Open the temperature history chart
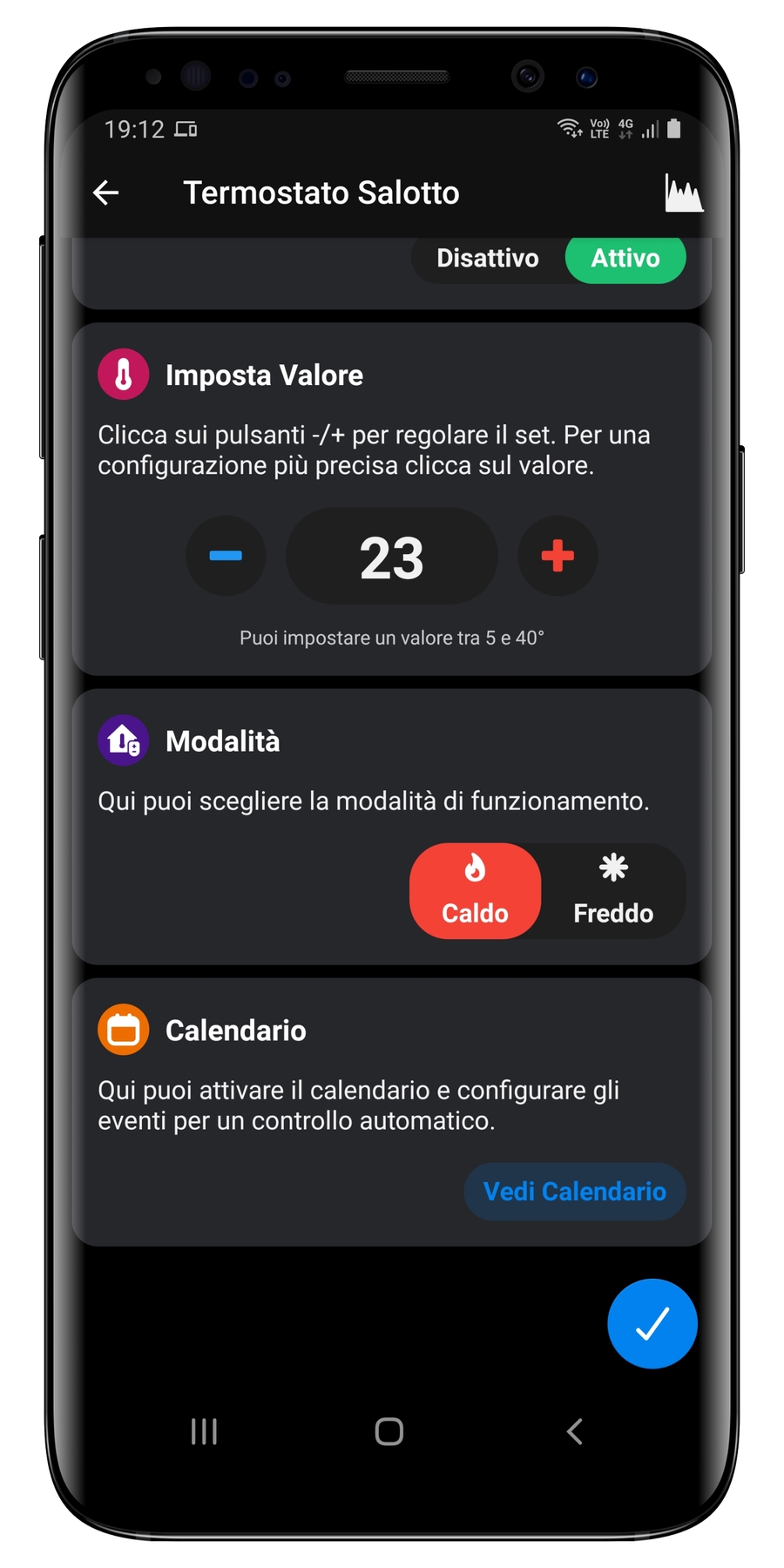The width and height of the screenshot is (784, 1568). [x=683, y=193]
